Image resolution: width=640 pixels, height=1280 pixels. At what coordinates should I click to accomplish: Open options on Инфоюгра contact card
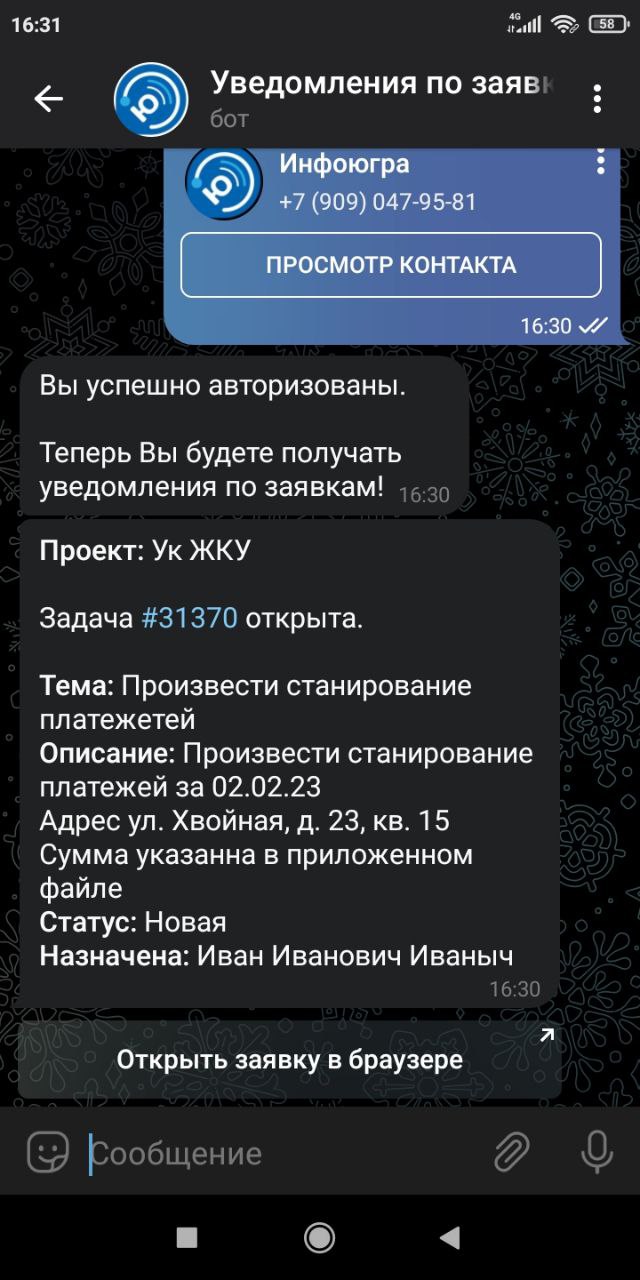click(600, 163)
